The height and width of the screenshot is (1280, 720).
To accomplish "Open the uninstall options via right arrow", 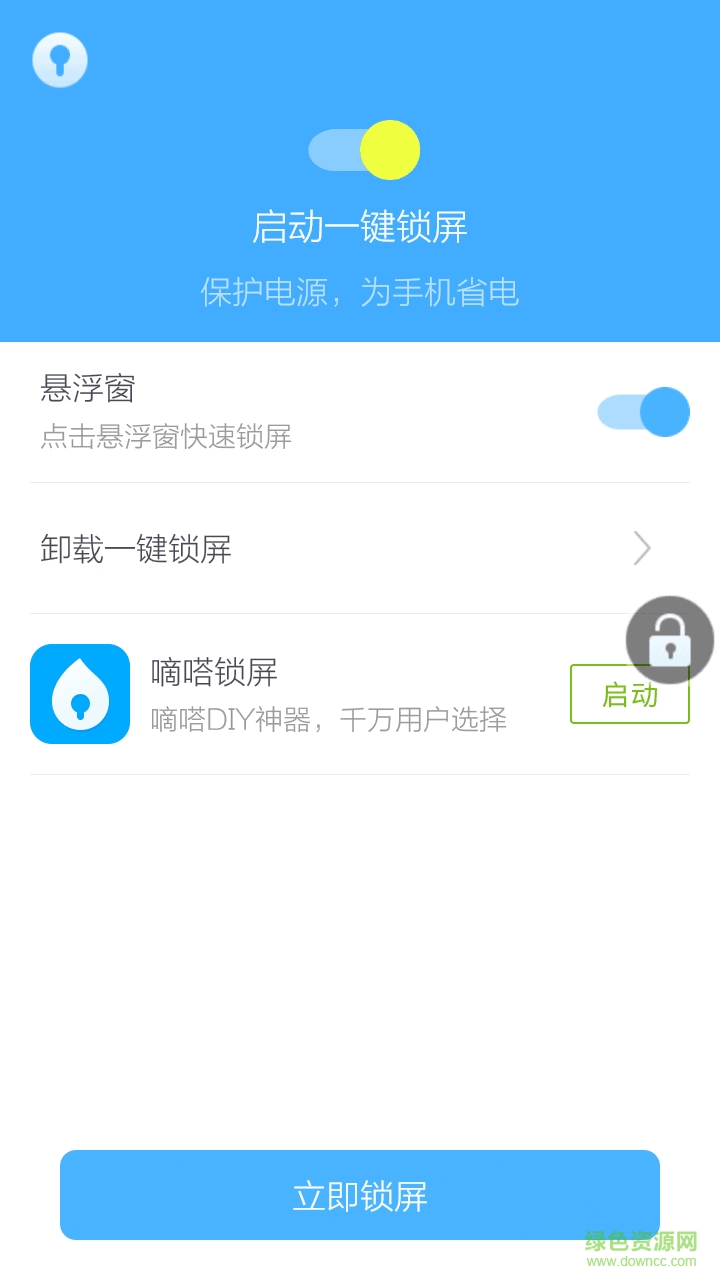I will pyautogui.click(x=641, y=549).
